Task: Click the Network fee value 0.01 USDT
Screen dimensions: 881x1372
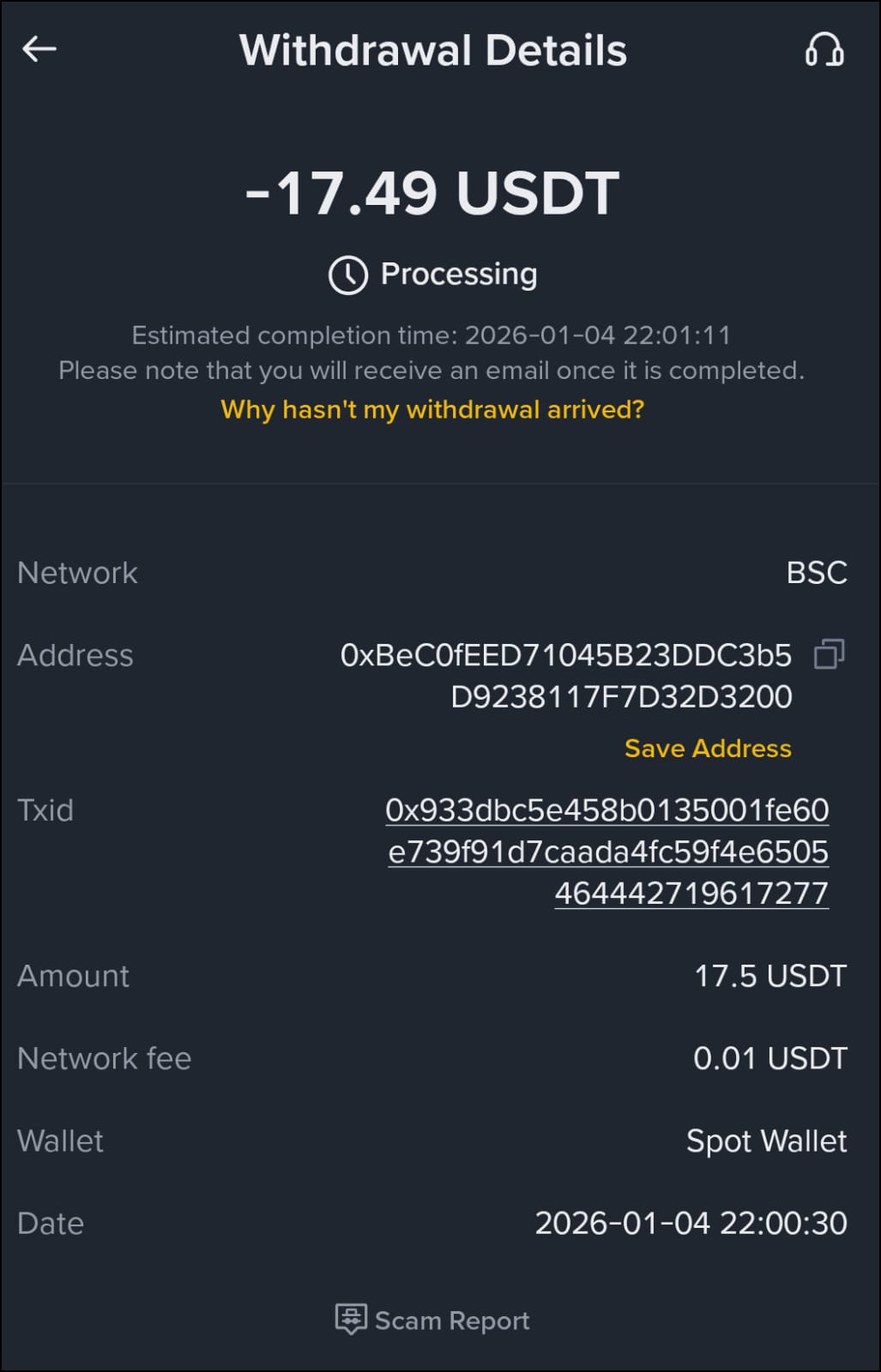Action: coord(769,1058)
